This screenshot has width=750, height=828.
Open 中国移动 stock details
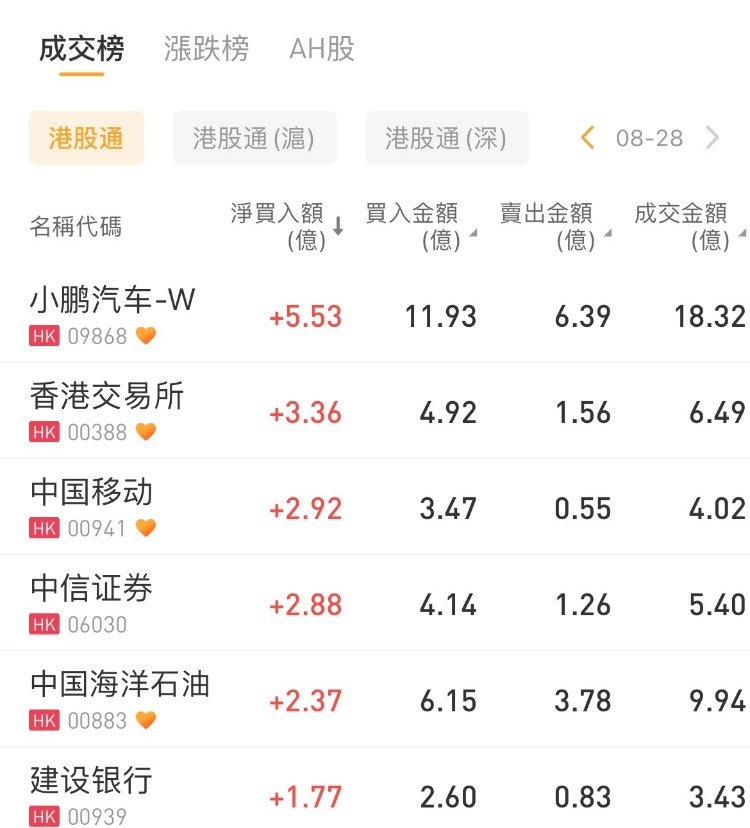click(x=92, y=506)
